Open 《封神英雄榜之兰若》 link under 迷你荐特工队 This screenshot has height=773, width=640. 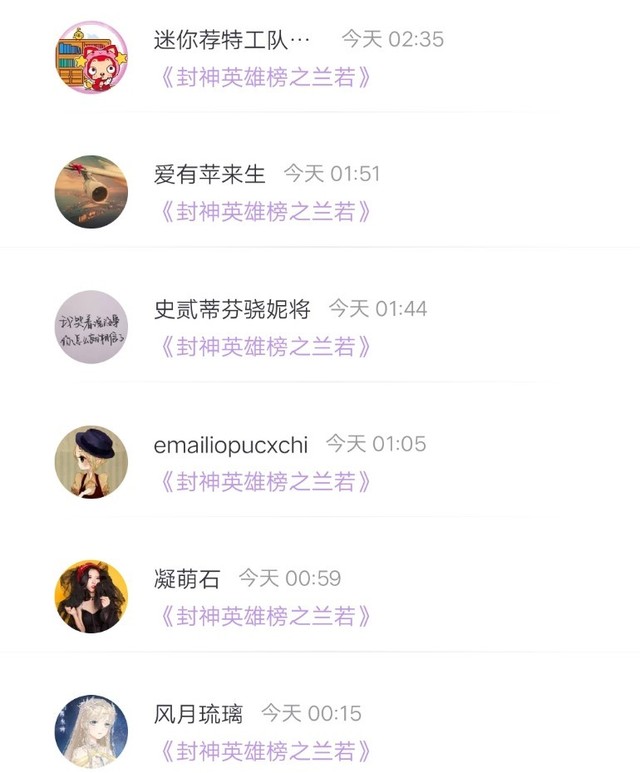[265, 77]
